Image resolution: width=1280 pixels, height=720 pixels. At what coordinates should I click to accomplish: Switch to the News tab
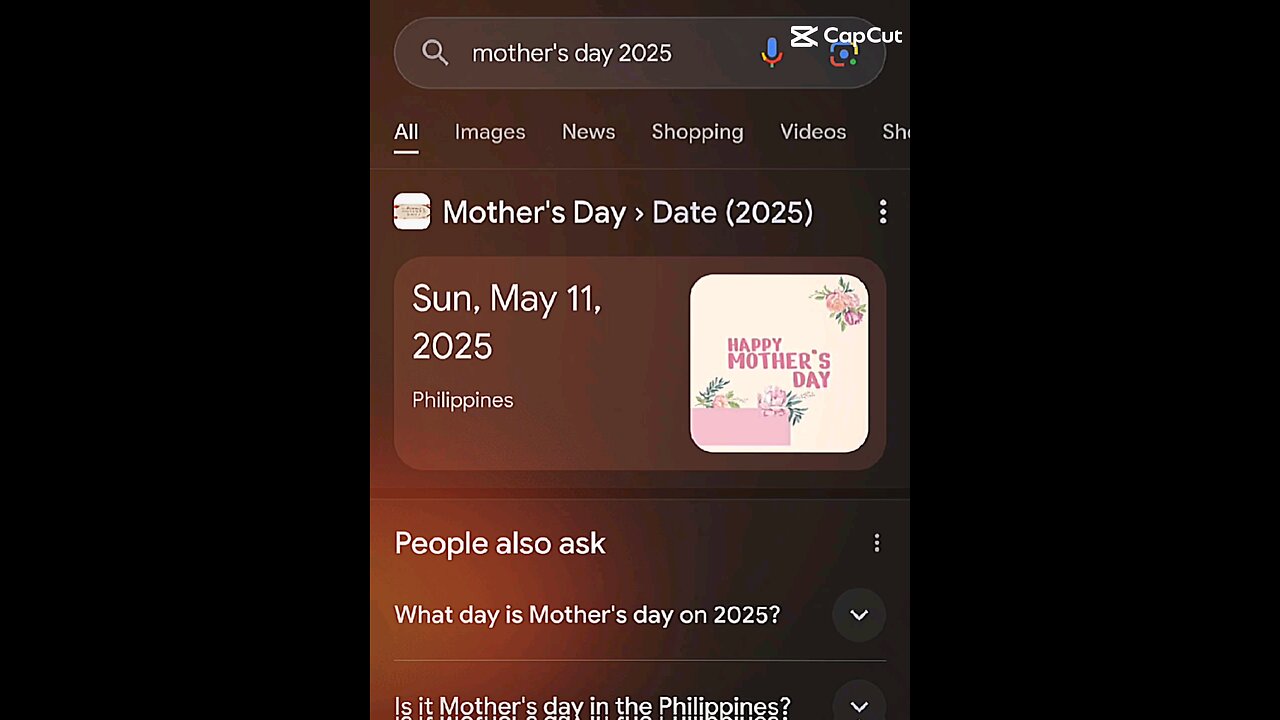click(588, 132)
